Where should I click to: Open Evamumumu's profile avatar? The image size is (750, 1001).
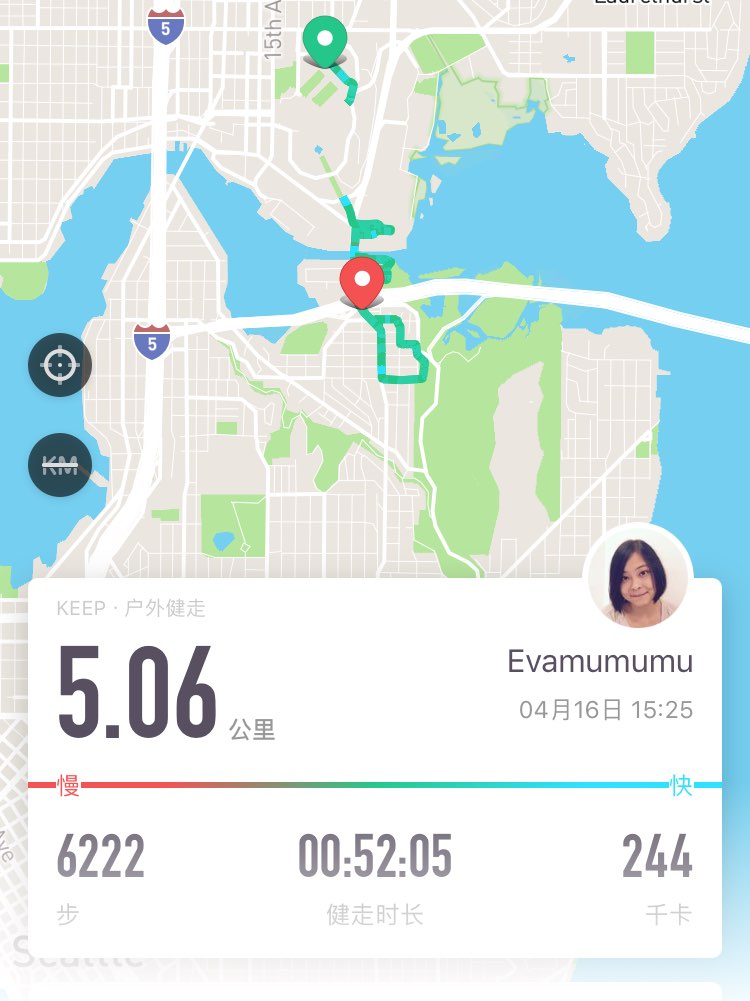(x=638, y=577)
